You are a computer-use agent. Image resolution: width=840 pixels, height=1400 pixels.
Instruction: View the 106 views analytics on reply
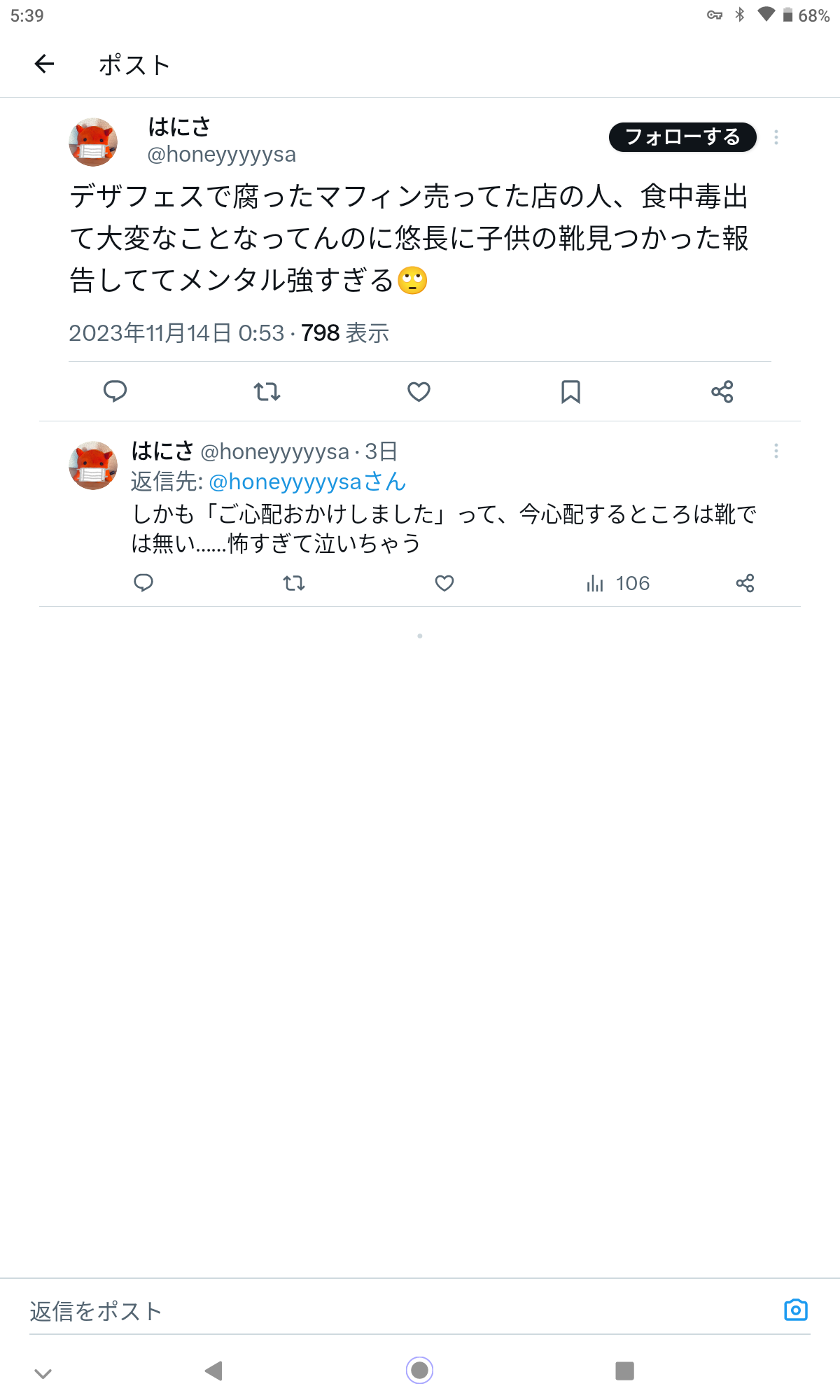click(618, 583)
